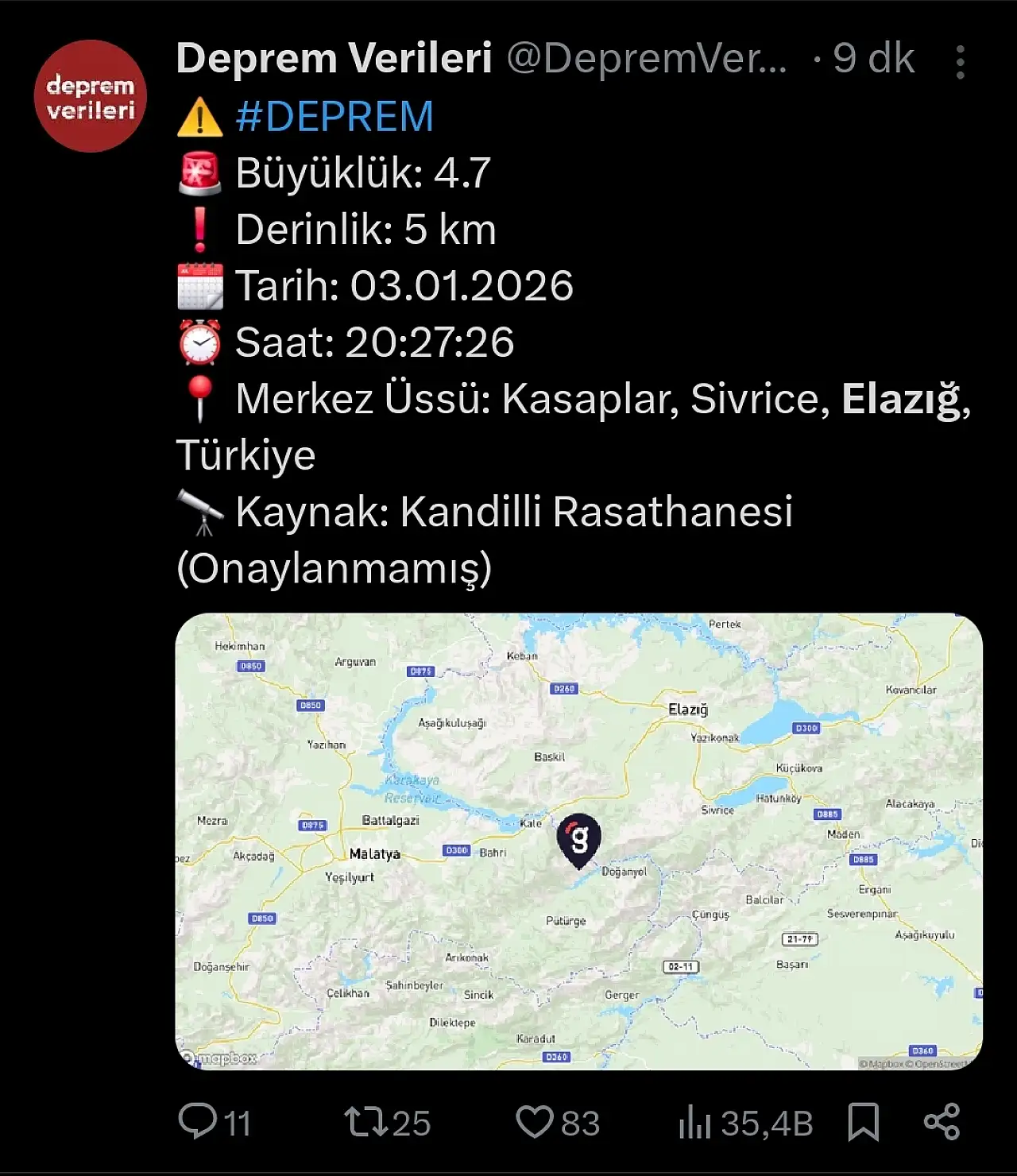View the earthquake map image
1017x1176 pixels.
point(578,841)
